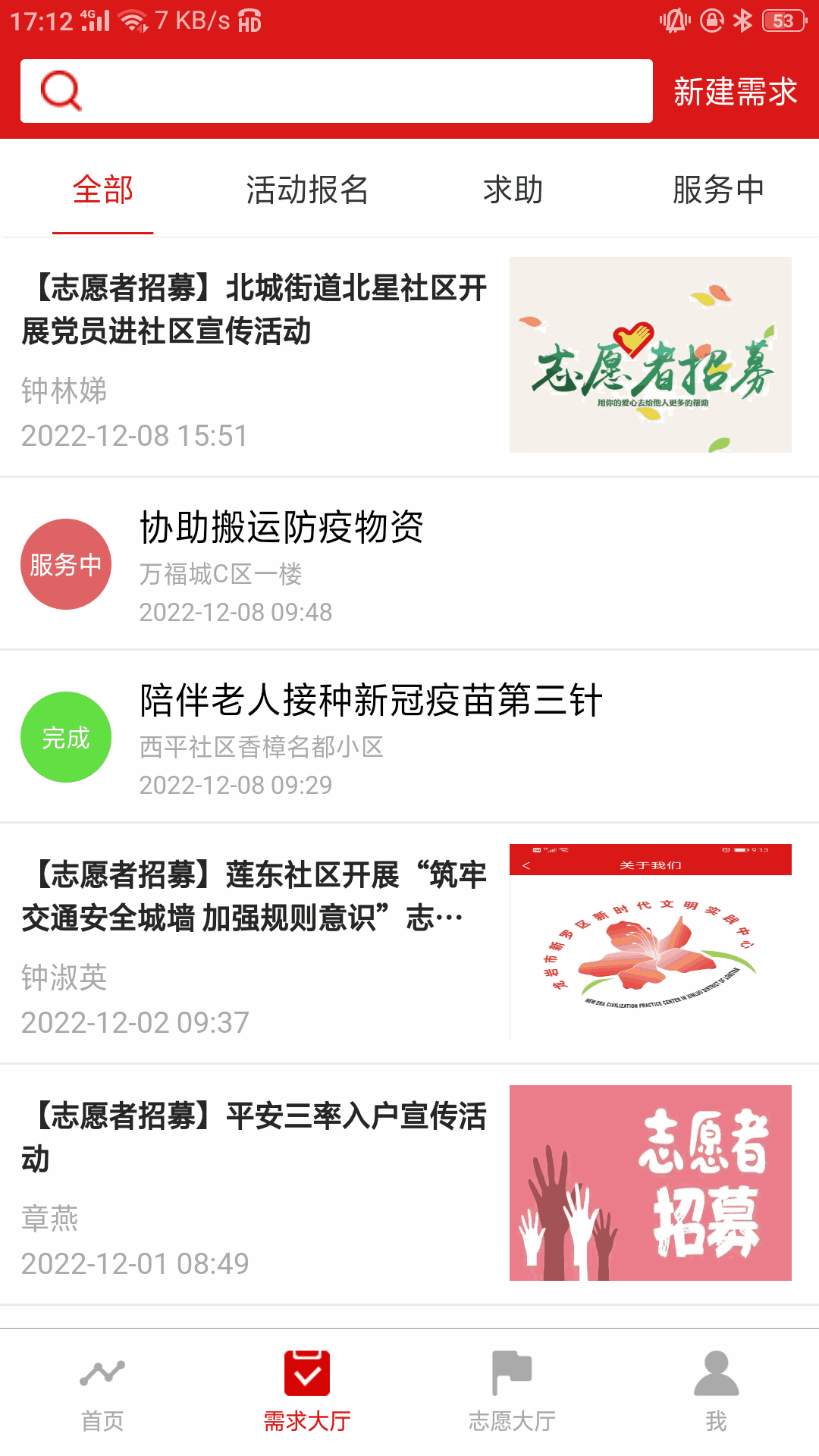The image size is (819, 1456).
Task: Open the 求助 tab
Action: 512,190
